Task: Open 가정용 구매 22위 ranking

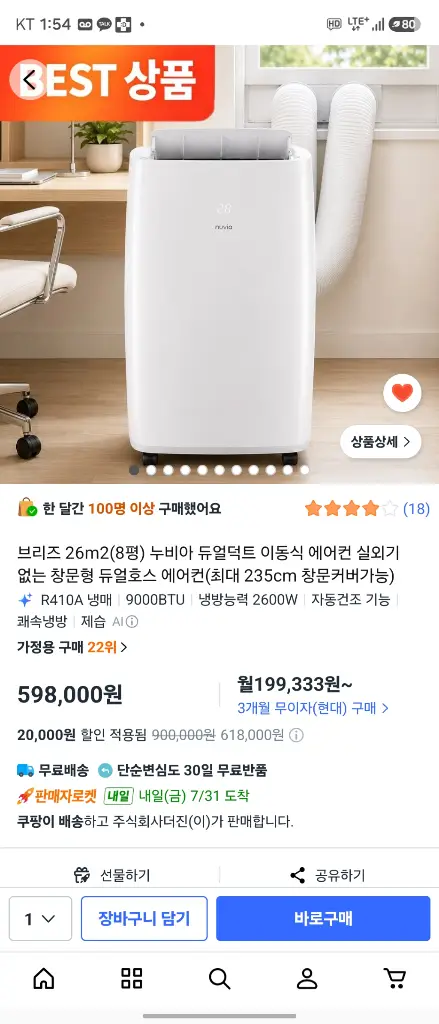Action: pyautogui.click(x=72, y=647)
